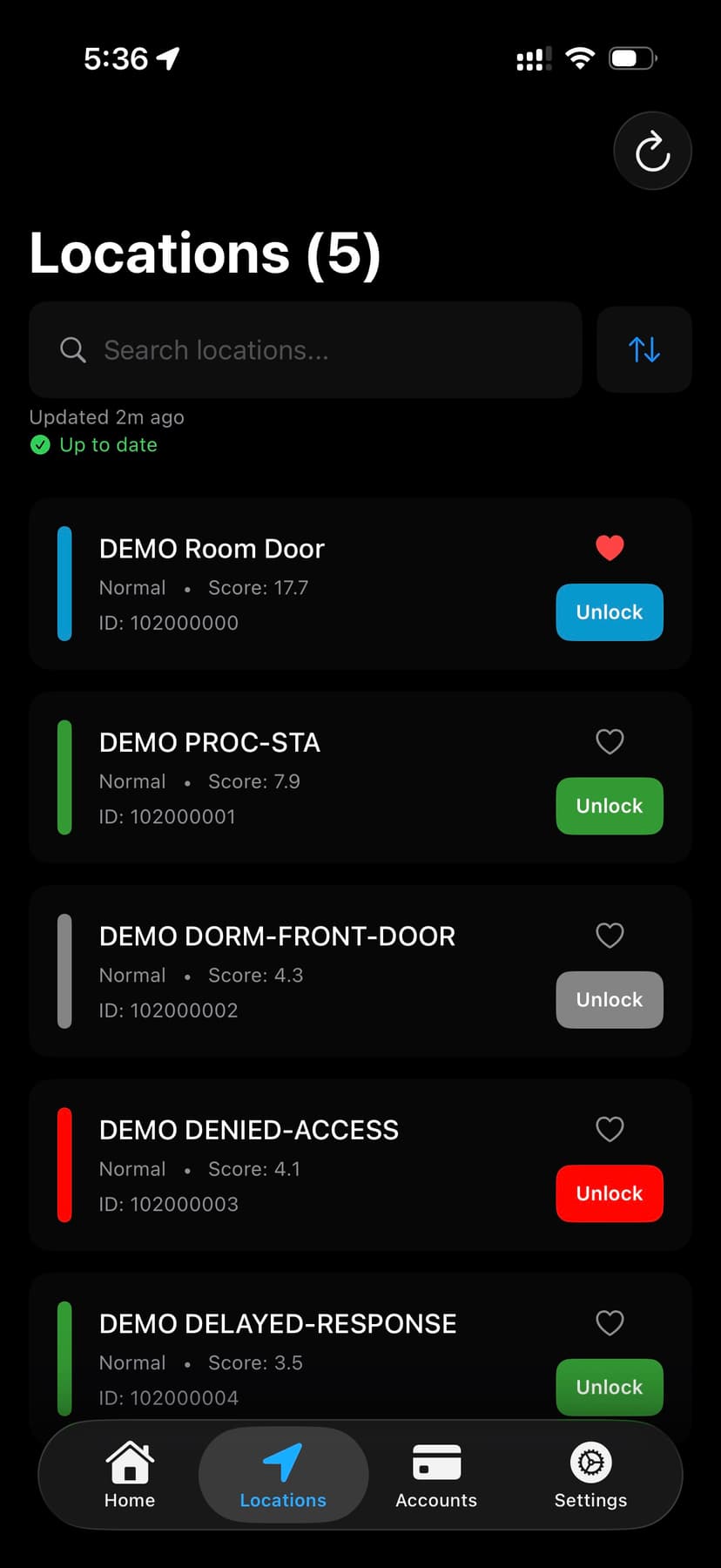Screen dimensions: 721x1568
Task: Favorite DEMO PROC-STA with the heart icon
Action: [x=610, y=741]
